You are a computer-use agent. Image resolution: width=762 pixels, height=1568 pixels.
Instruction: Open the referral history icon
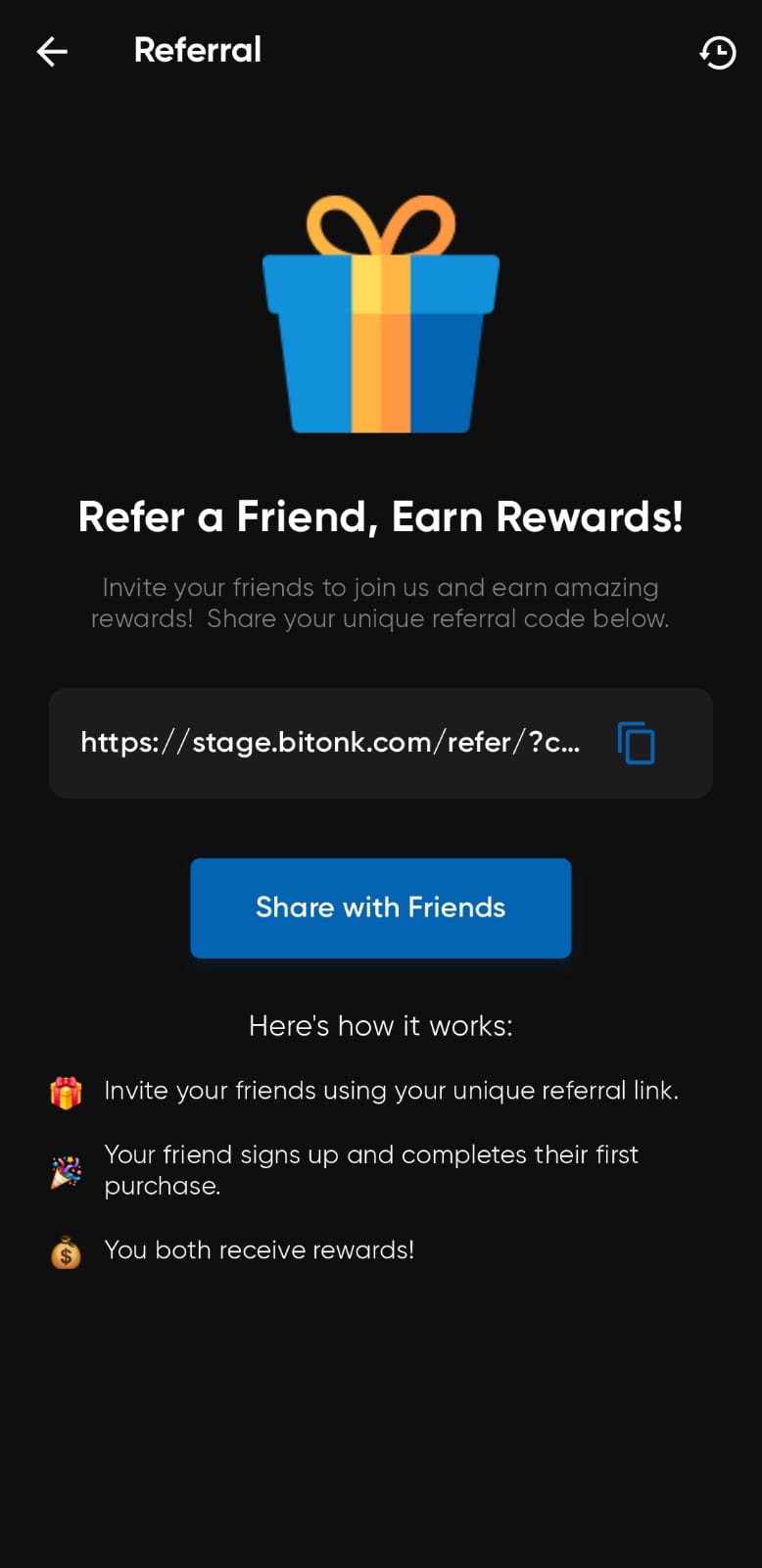click(717, 52)
